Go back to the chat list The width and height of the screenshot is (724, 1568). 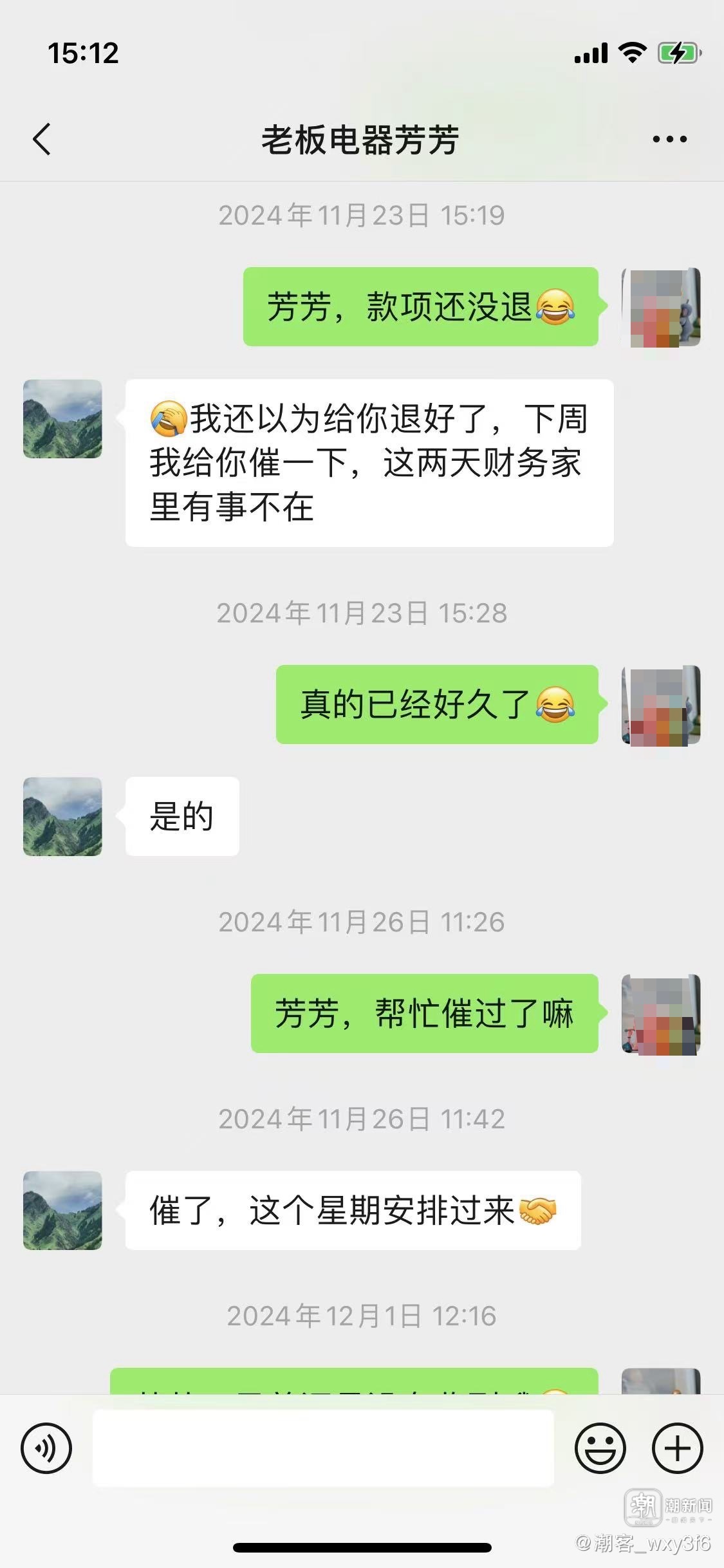[42, 139]
